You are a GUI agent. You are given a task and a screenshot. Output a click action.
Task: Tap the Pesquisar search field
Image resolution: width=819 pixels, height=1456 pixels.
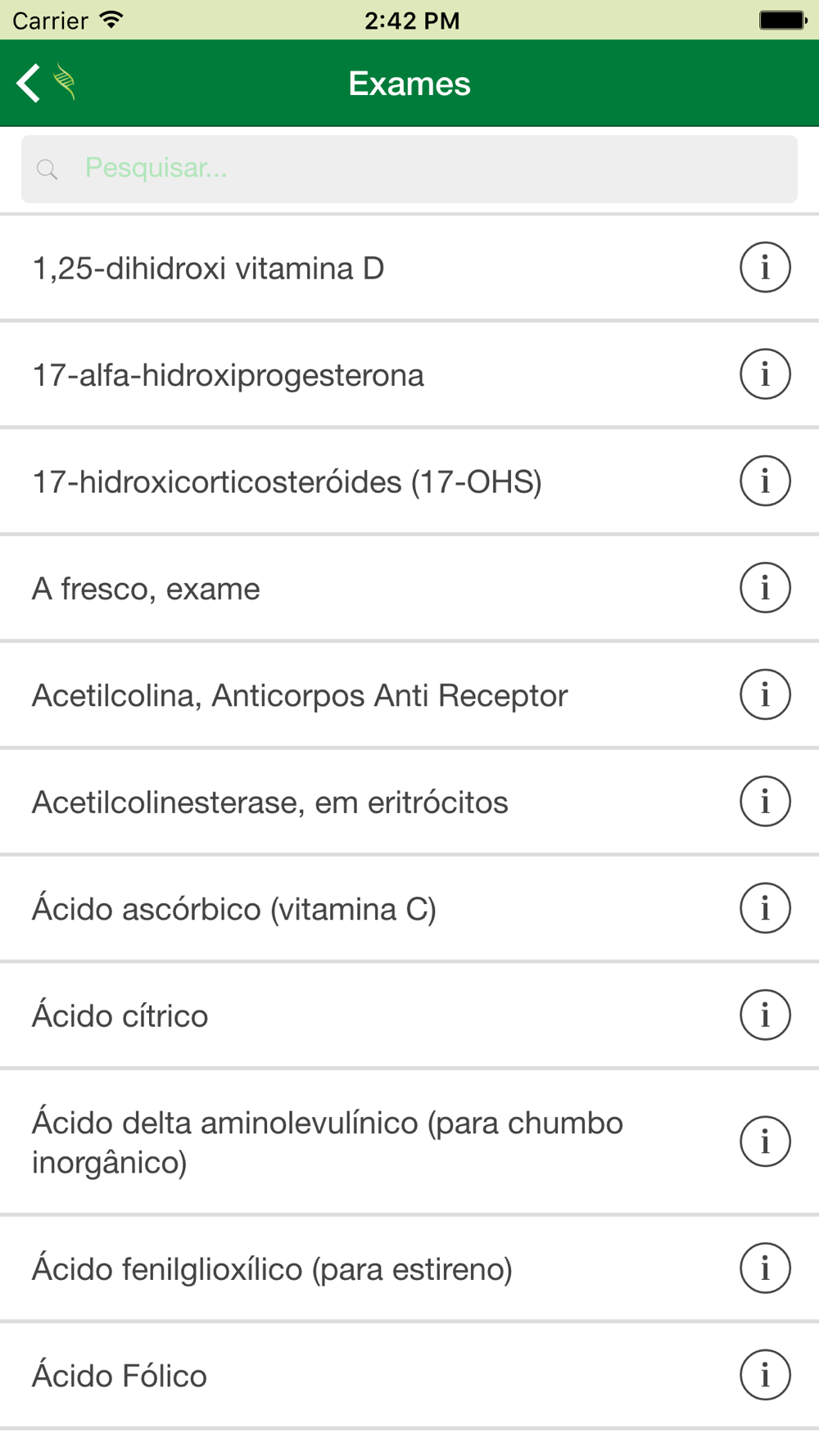(x=409, y=169)
